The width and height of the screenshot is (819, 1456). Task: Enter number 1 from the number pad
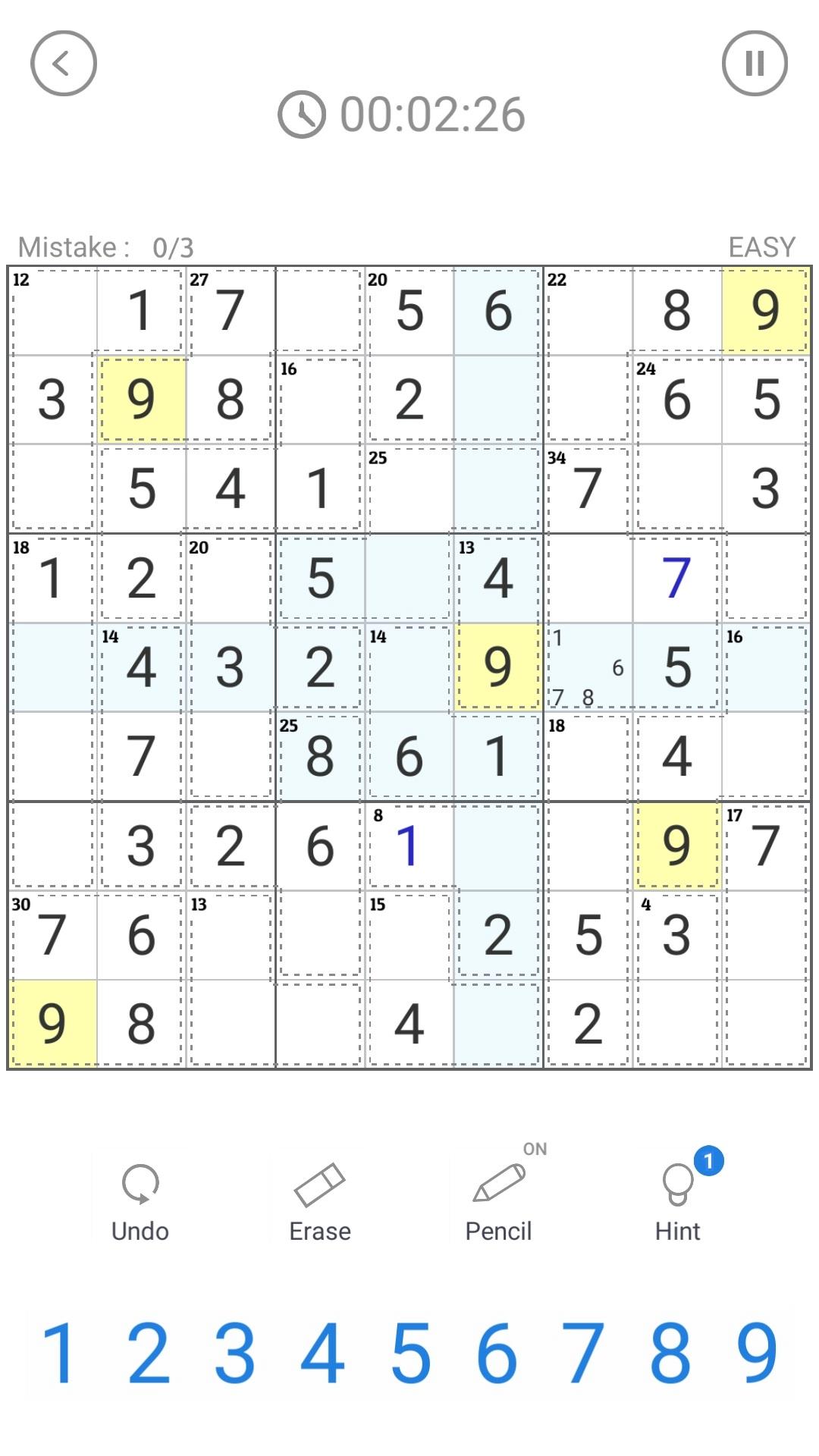click(60, 1353)
